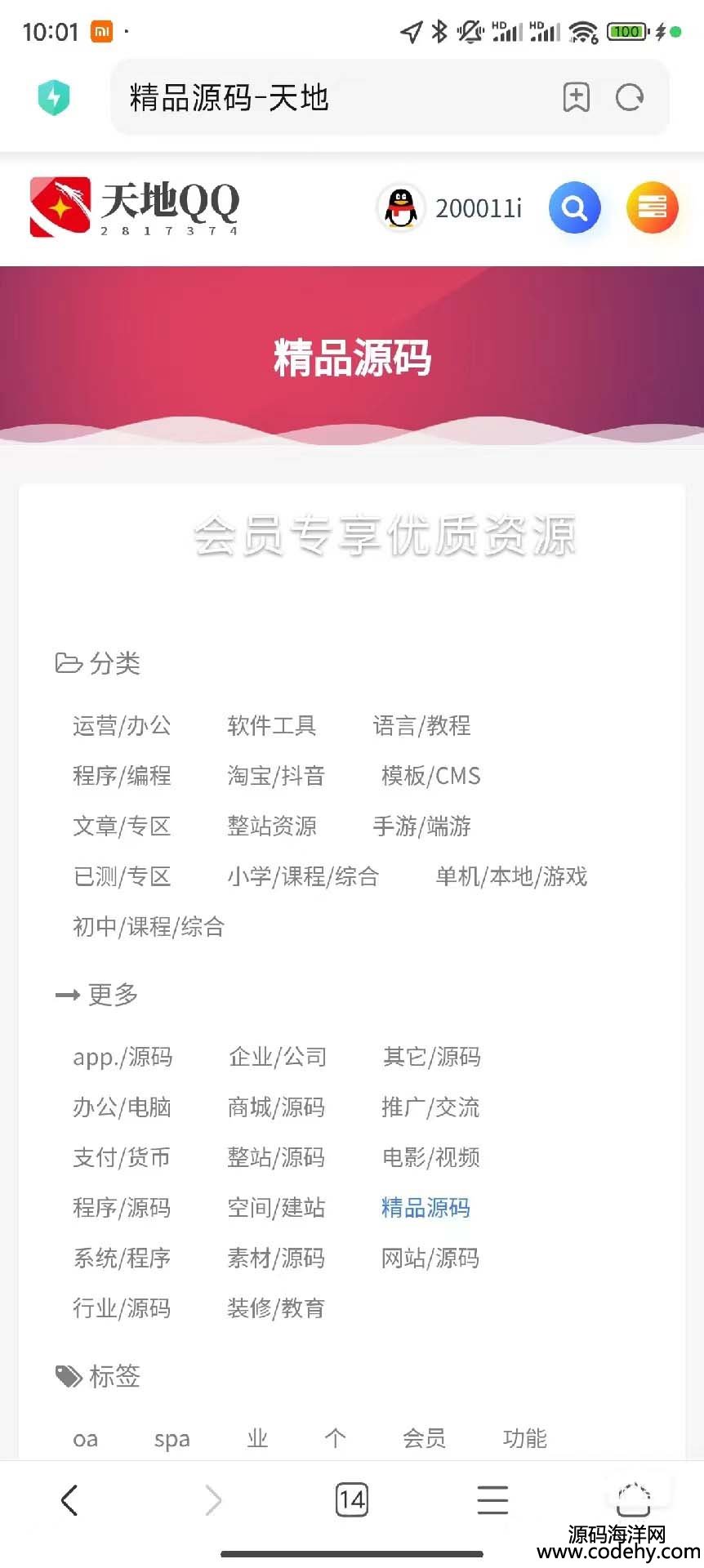Reload the page with the refresh icon
Viewport: 704px width, 1568px height.
click(629, 98)
